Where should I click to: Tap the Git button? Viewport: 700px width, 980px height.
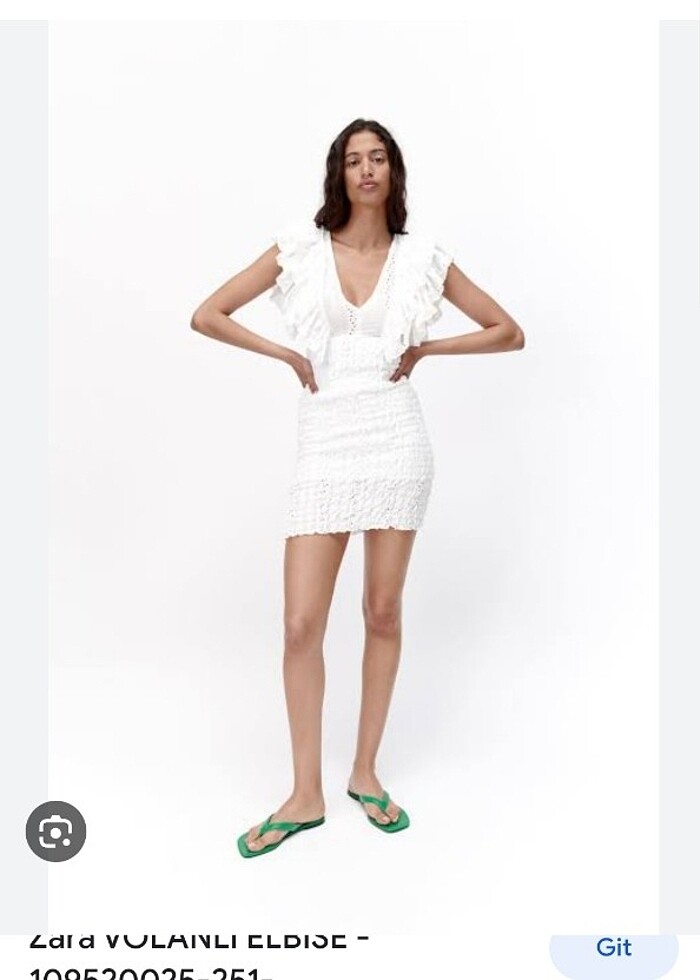click(x=613, y=948)
